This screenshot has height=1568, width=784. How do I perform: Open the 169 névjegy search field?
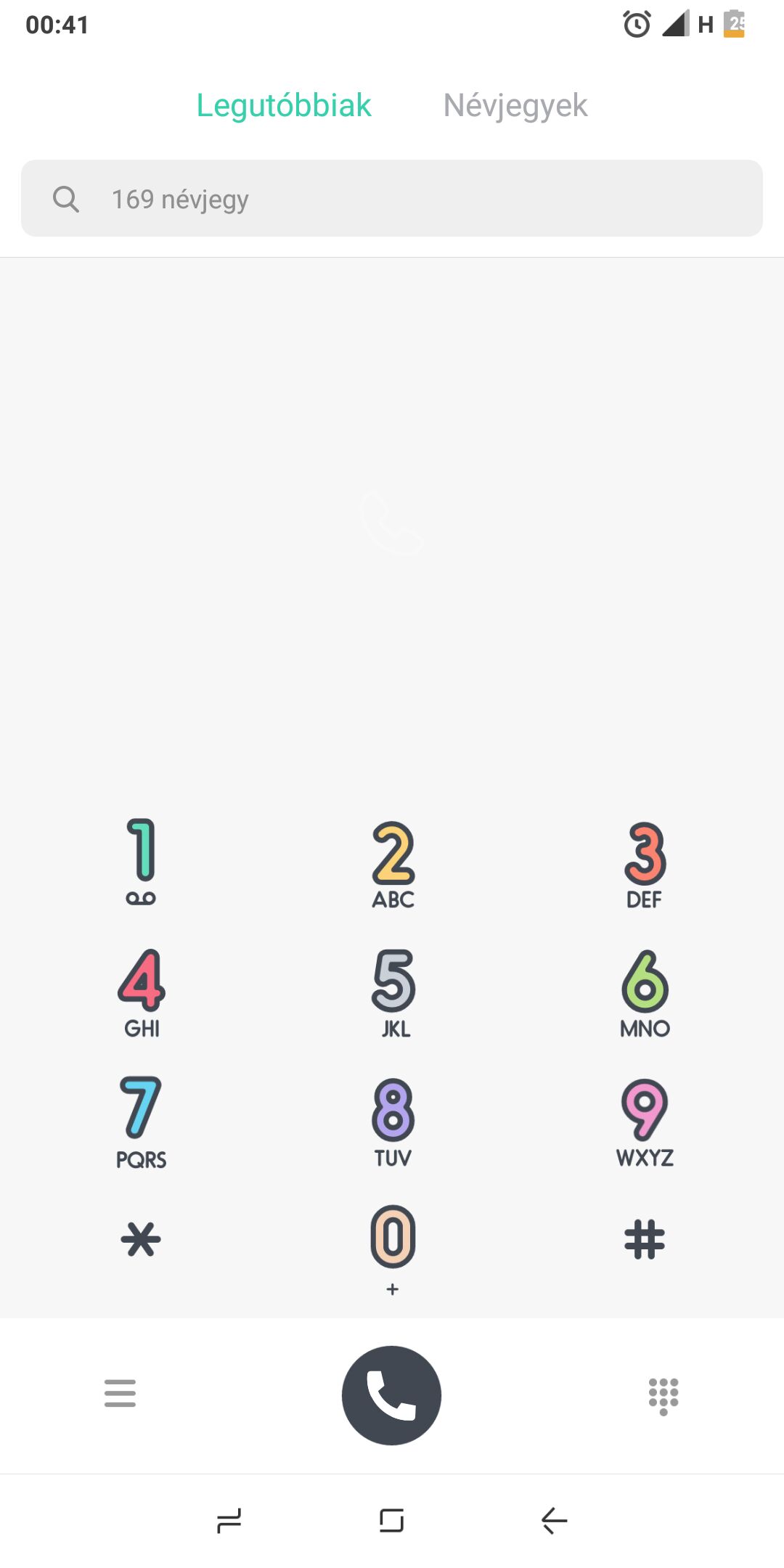tap(392, 198)
